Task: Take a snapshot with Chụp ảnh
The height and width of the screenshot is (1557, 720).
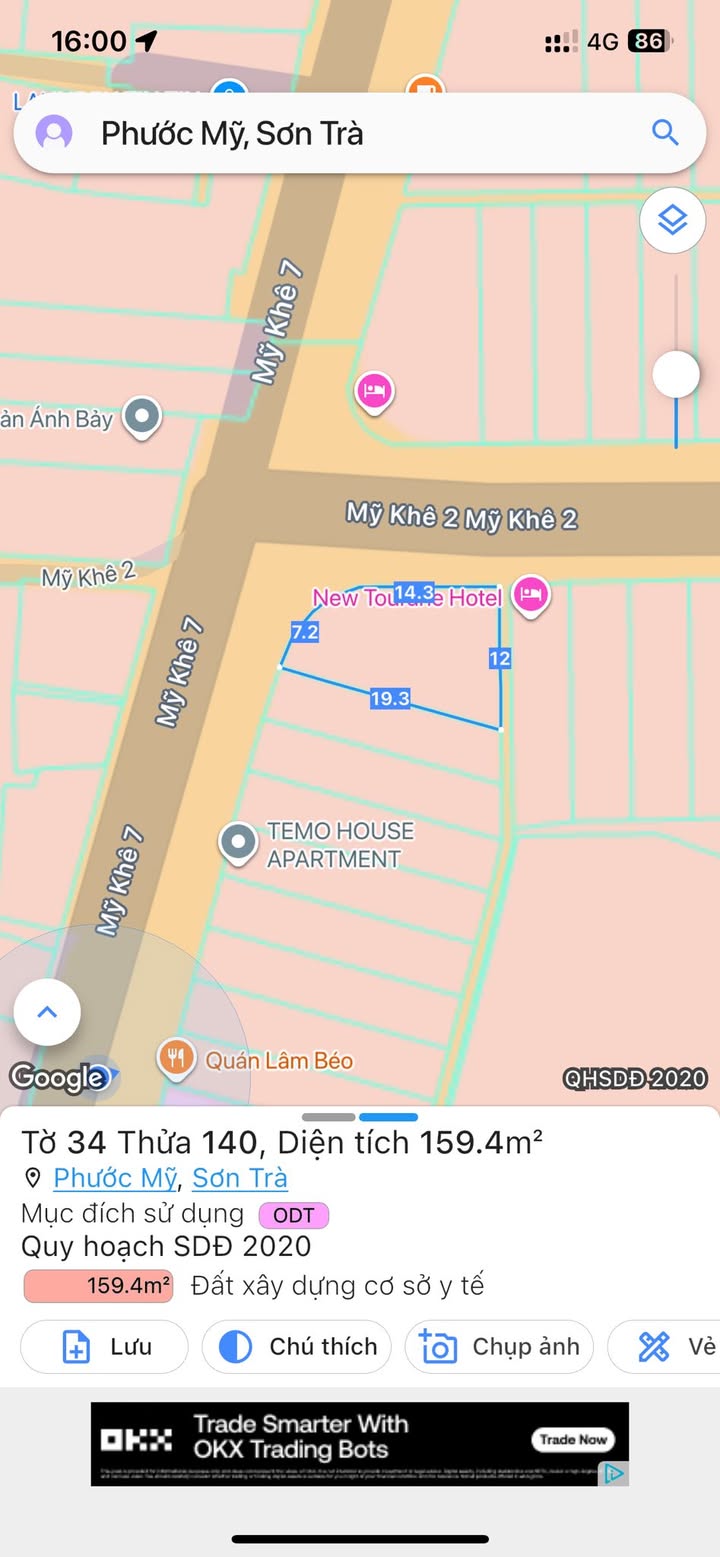Action: tap(499, 1347)
